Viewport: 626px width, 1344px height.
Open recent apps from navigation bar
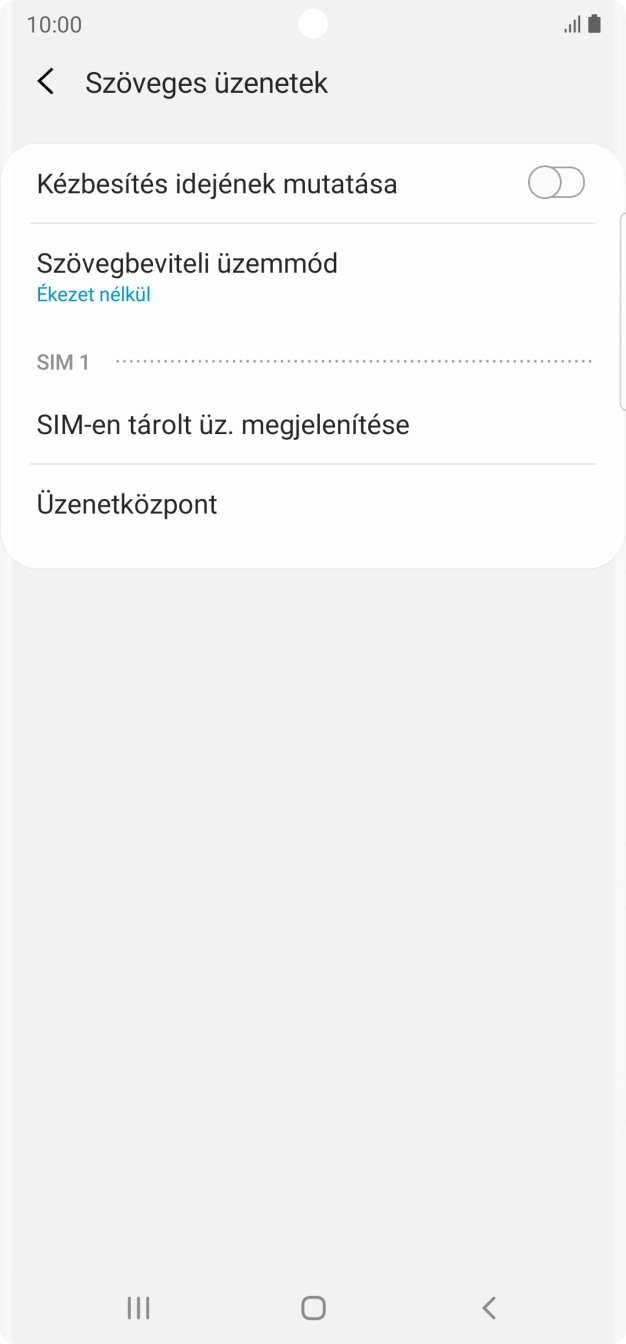click(x=139, y=1307)
